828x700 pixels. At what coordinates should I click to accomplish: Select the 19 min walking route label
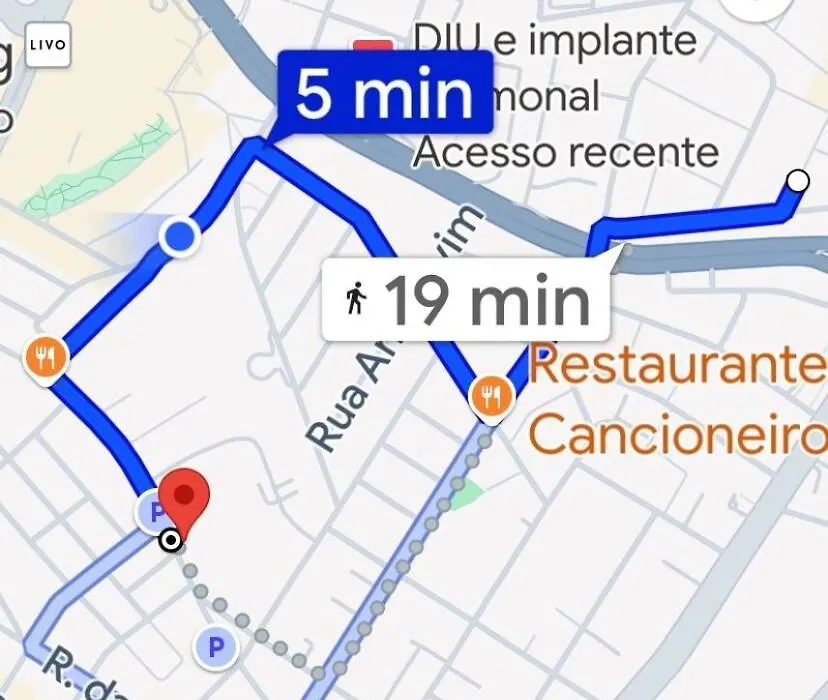pyautogui.click(x=466, y=299)
